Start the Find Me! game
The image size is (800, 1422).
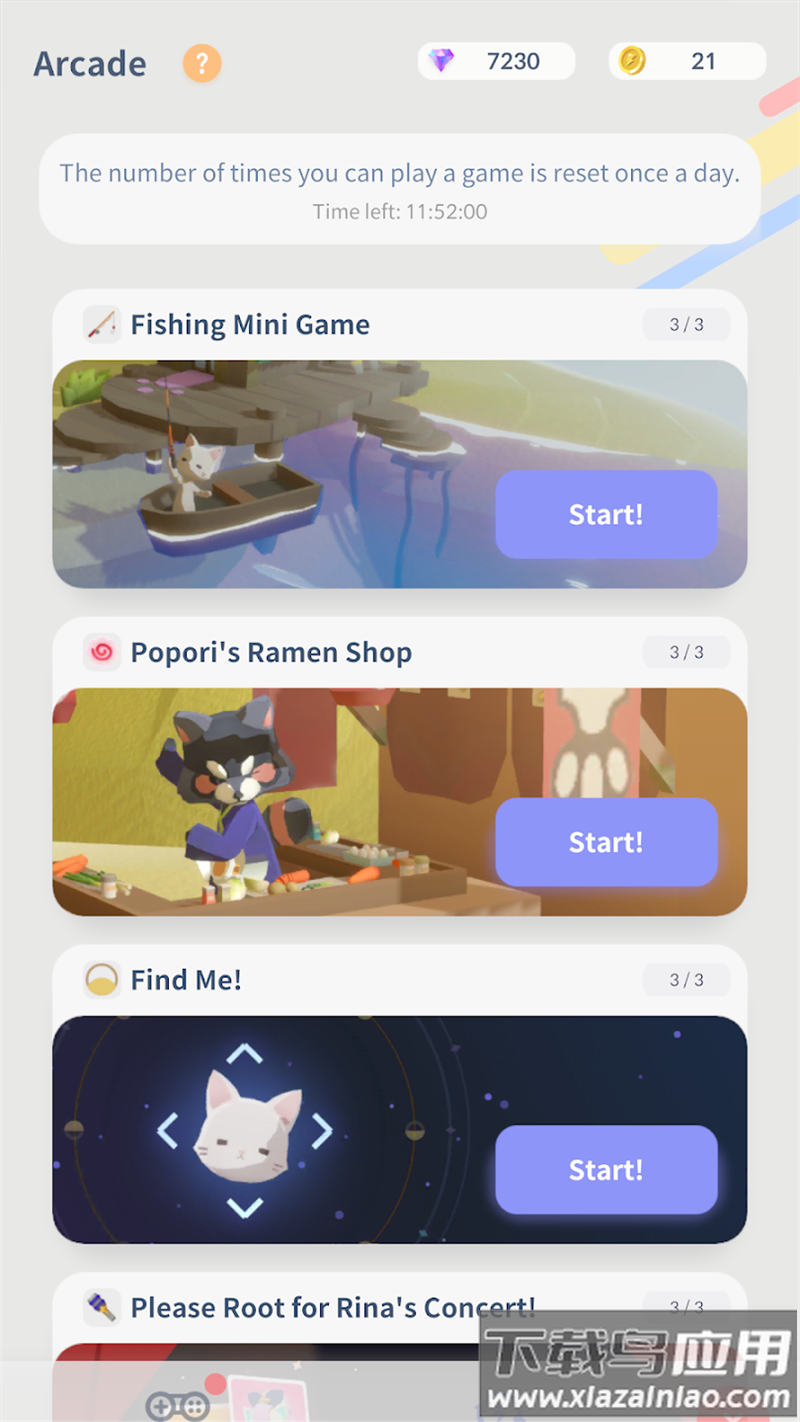coord(606,1169)
